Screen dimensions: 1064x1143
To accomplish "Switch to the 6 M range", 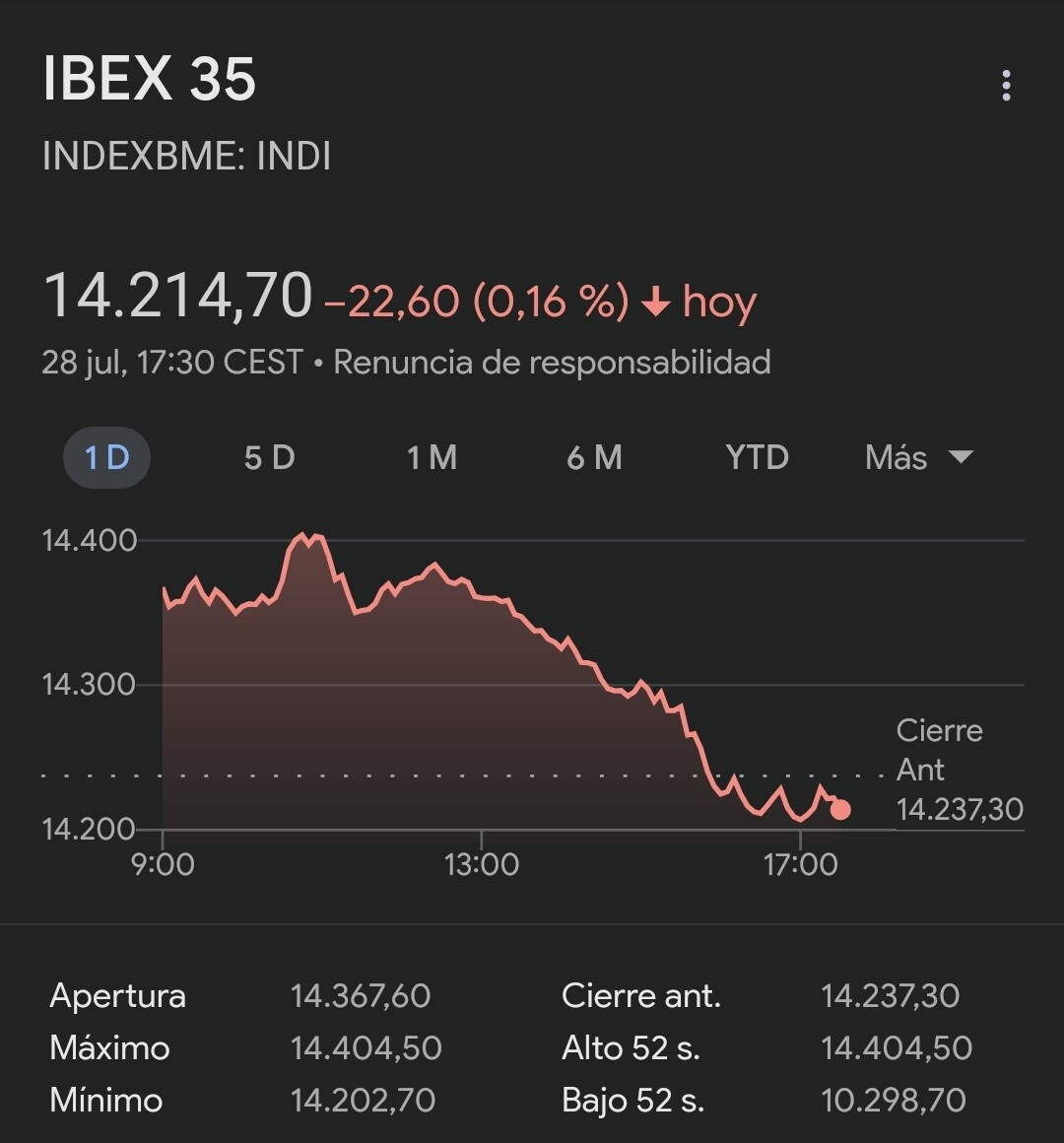I will [x=594, y=458].
